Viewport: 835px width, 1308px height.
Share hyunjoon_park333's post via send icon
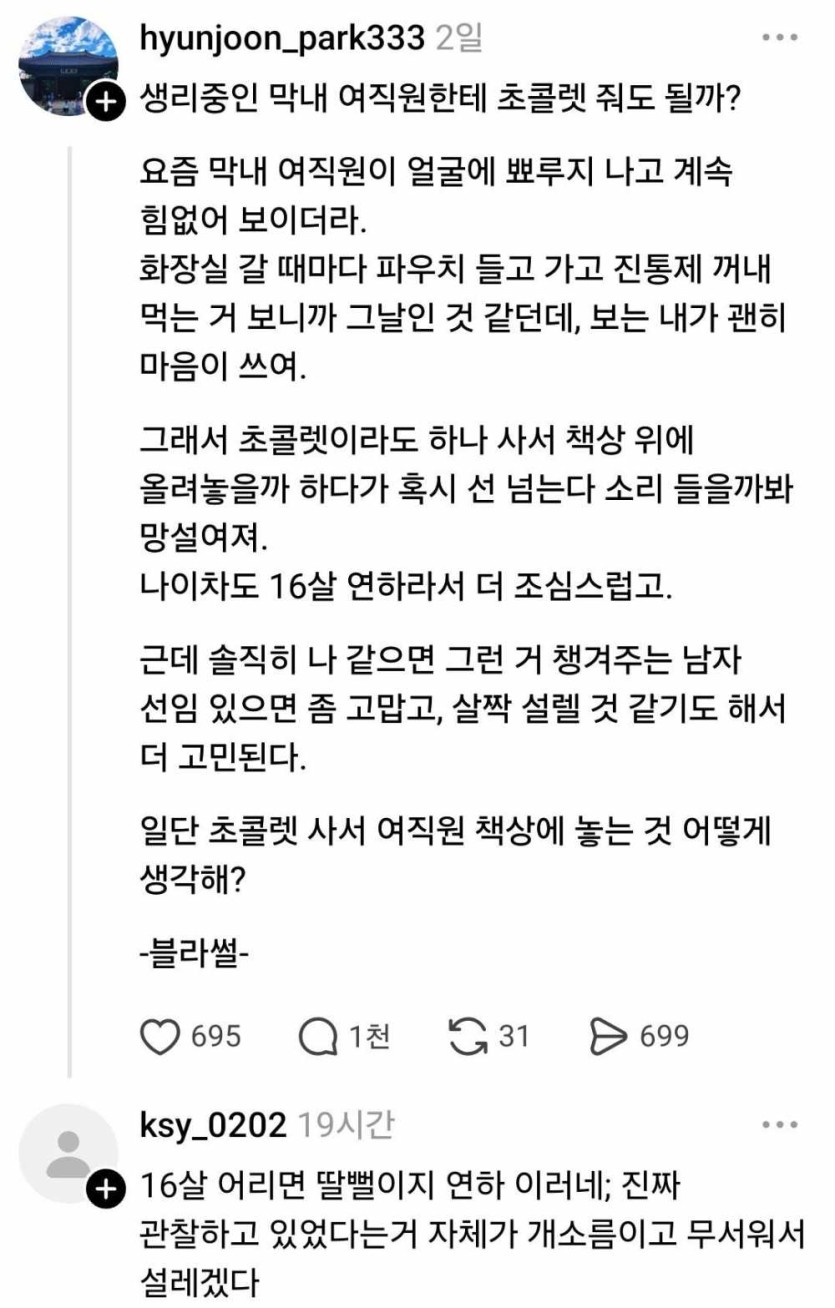click(x=609, y=1037)
